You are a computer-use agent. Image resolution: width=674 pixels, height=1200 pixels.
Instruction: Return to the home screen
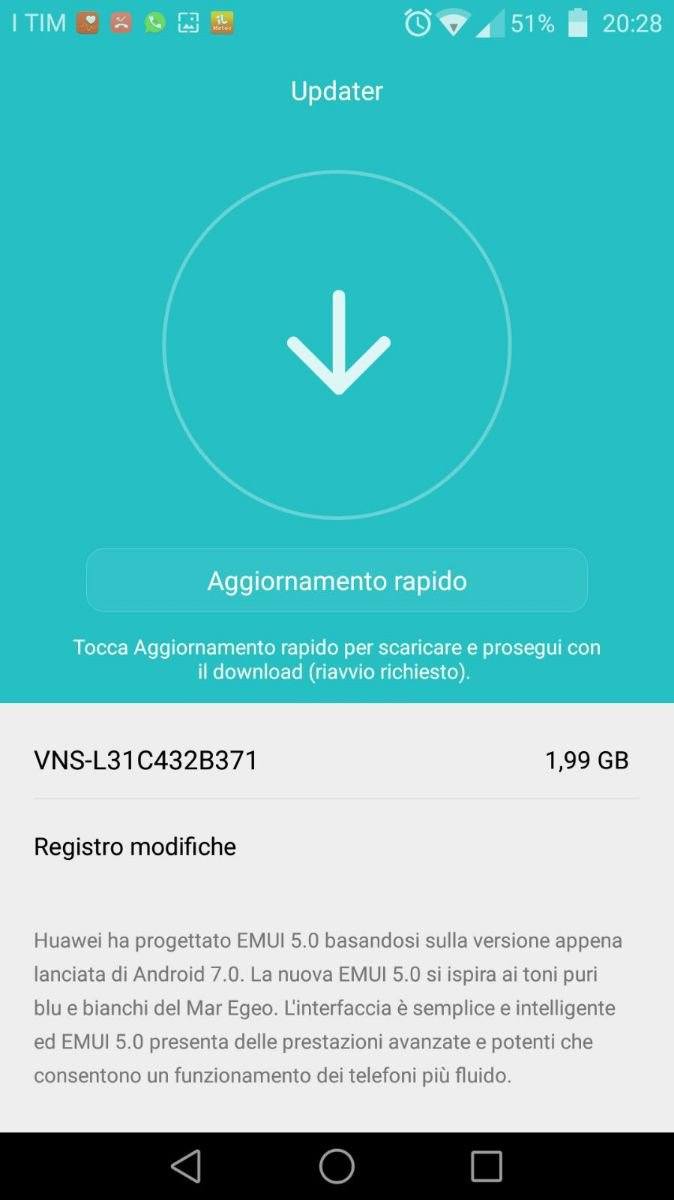point(337,1166)
